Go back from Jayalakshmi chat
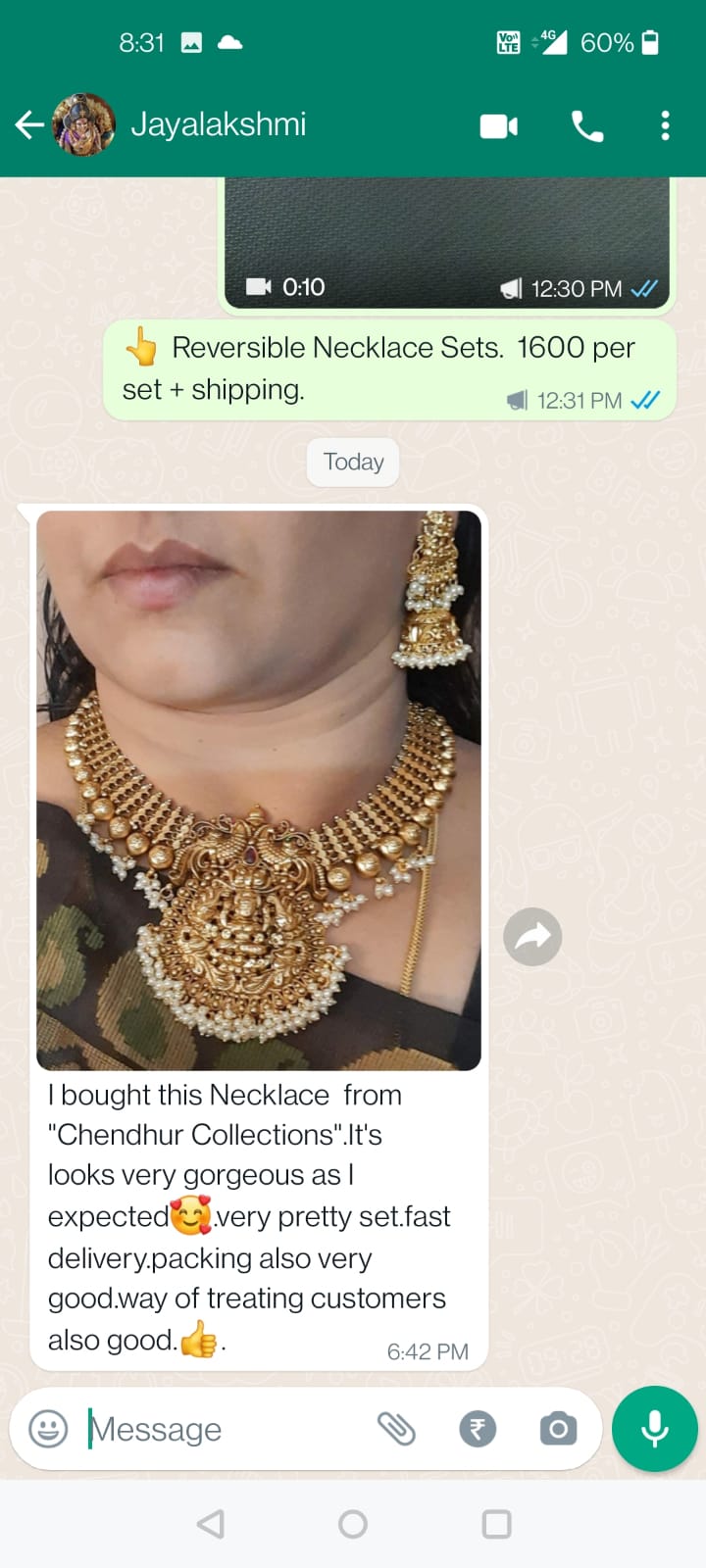Screen dimensions: 706x1568 (x=29, y=124)
